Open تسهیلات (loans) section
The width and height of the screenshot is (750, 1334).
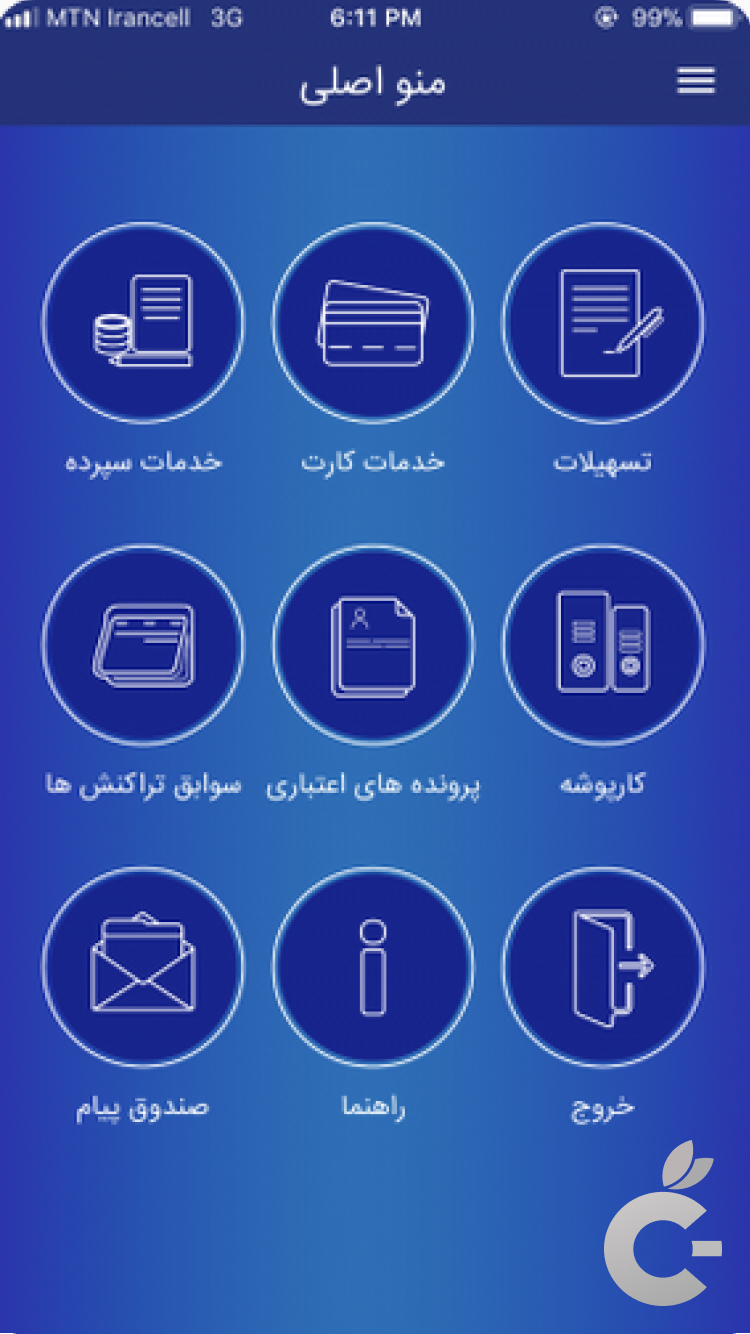603,323
